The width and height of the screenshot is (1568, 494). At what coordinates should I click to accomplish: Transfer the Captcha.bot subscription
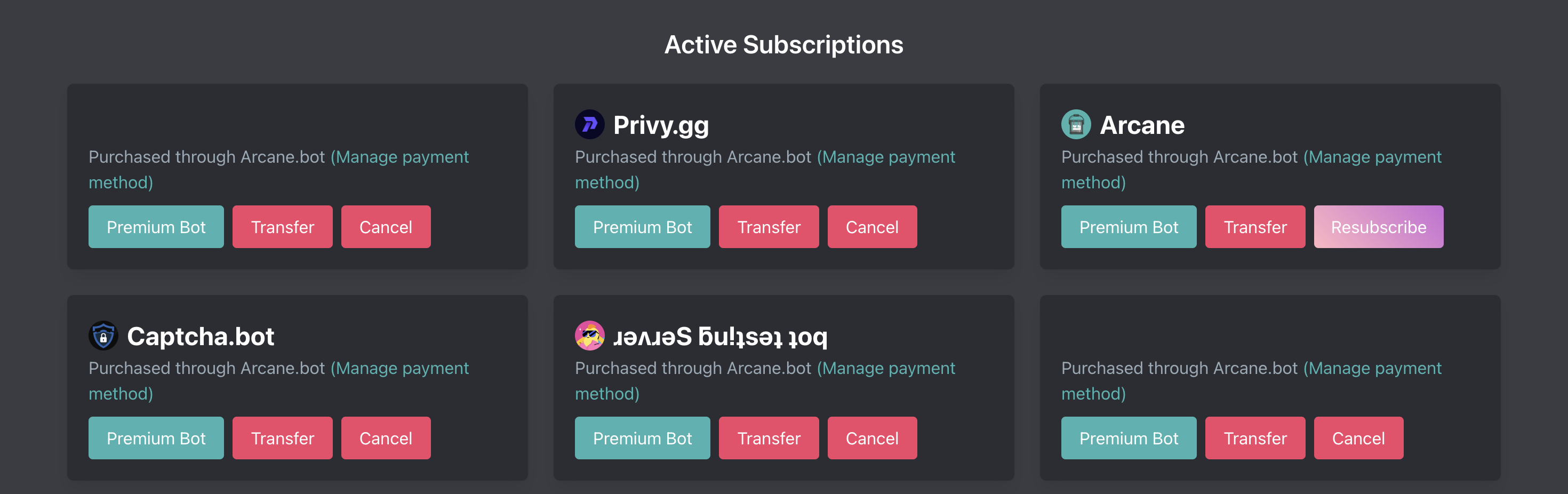click(x=282, y=438)
